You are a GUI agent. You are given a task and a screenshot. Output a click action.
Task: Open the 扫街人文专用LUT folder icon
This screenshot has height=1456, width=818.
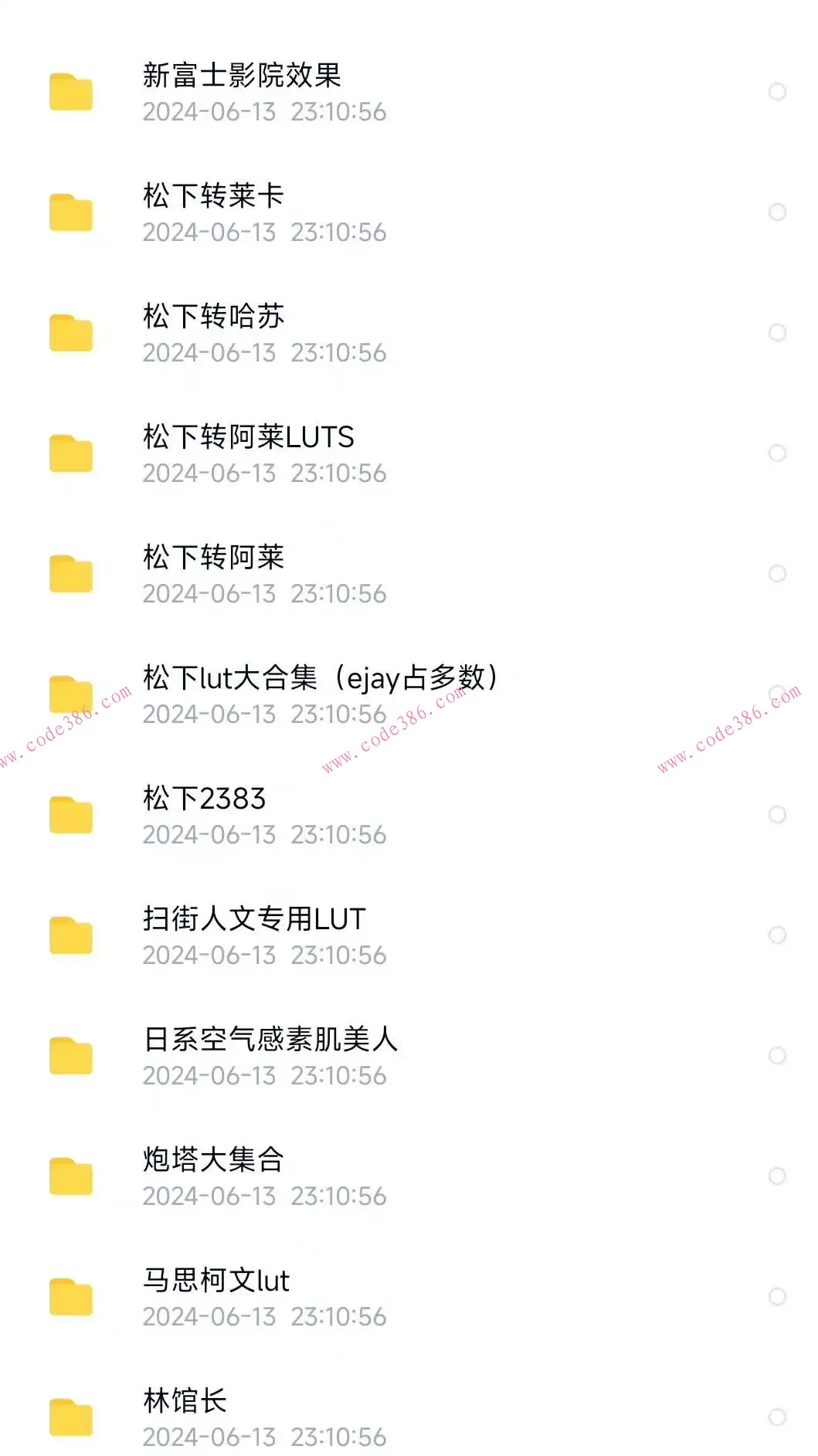tap(71, 936)
